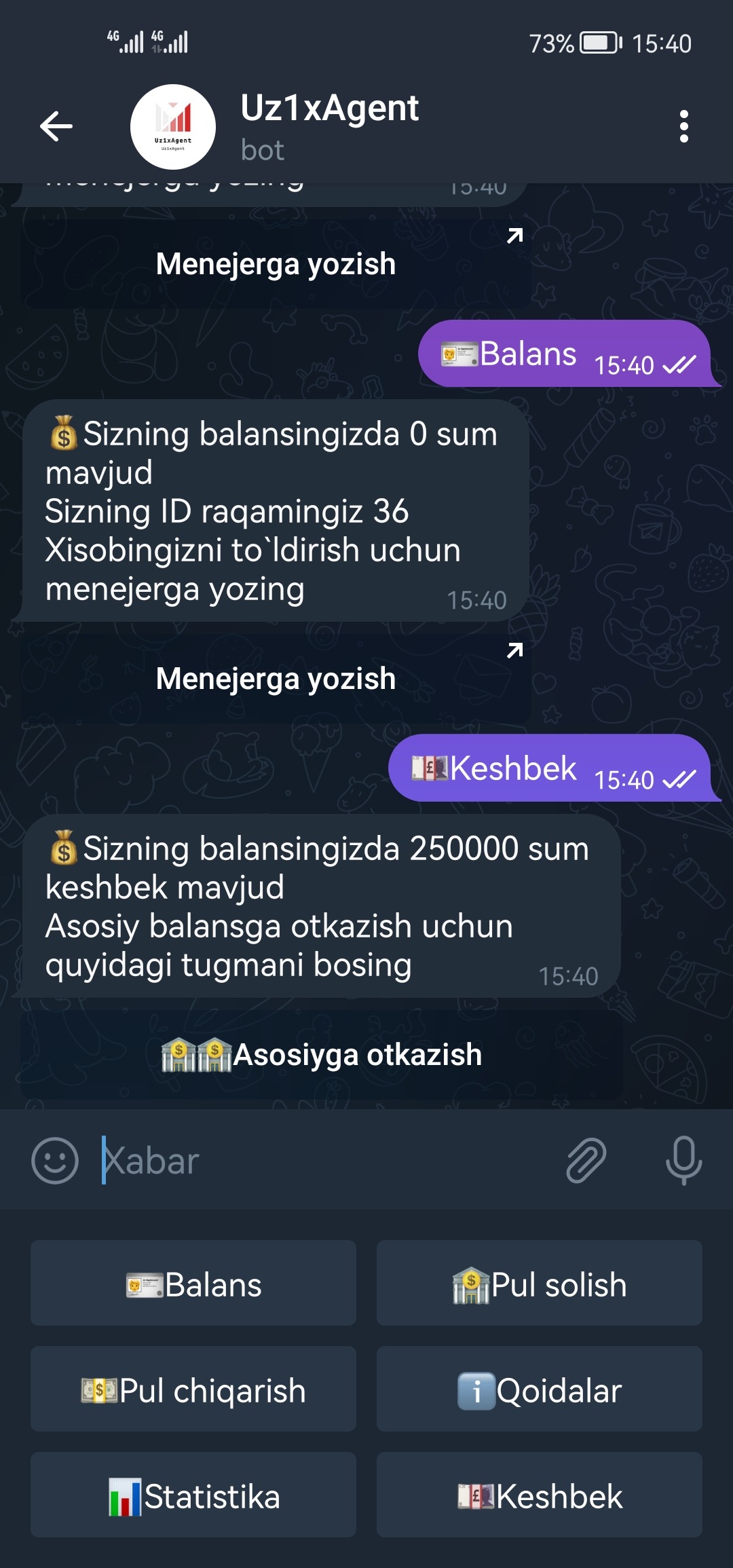Record a voice message with the microphone
This screenshot has height=1568, width=733.
[x=683, y=1161]
